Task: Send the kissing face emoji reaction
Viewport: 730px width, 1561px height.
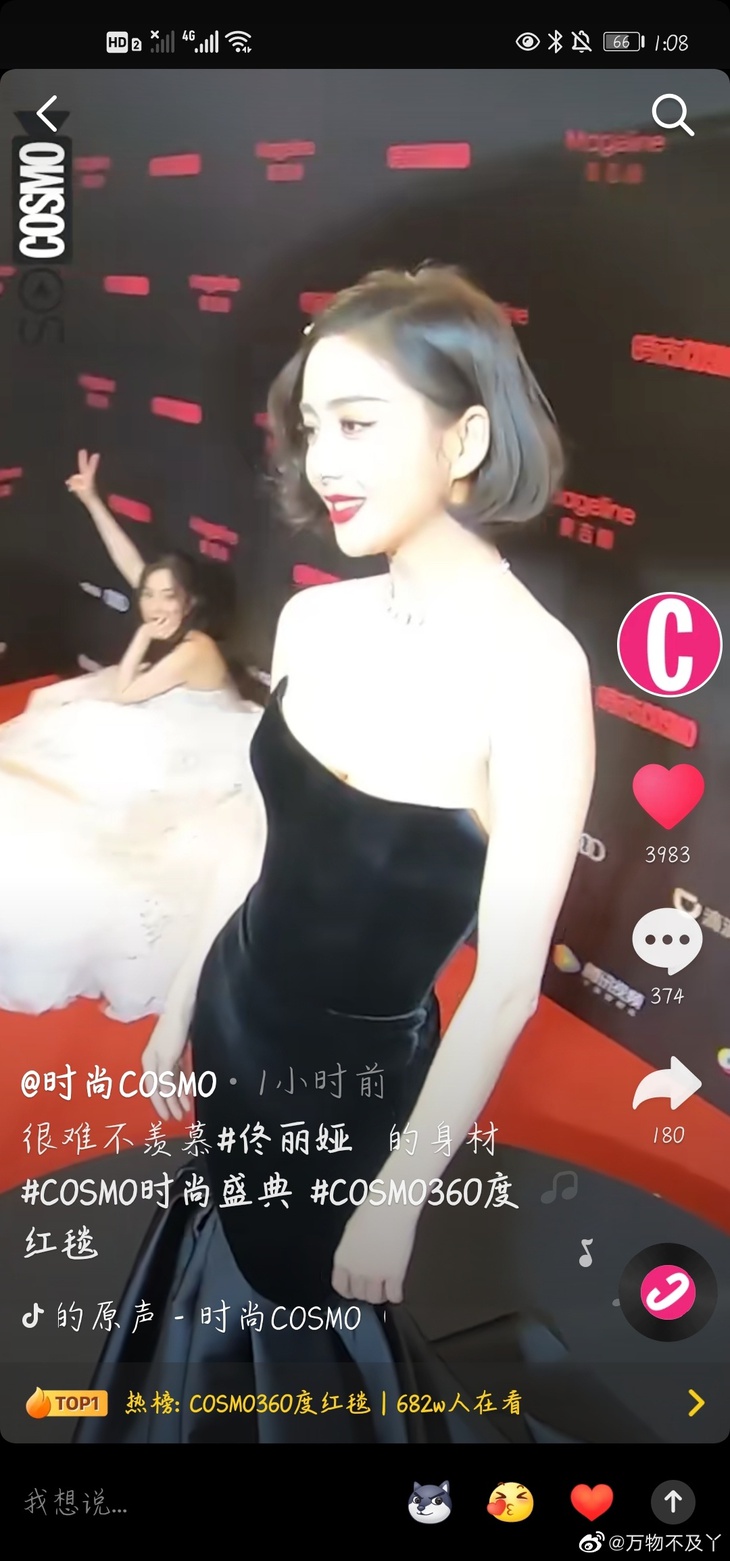Action: tap(510, 1501)
